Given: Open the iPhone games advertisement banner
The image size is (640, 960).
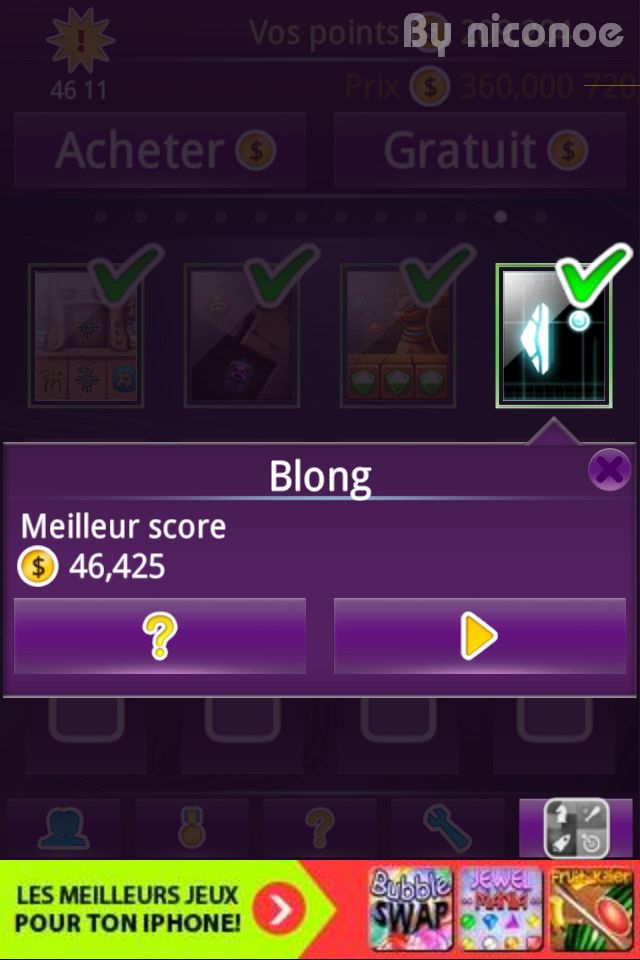Looking at the screenshot, I should pyautogui.click(x=320, y=910).
